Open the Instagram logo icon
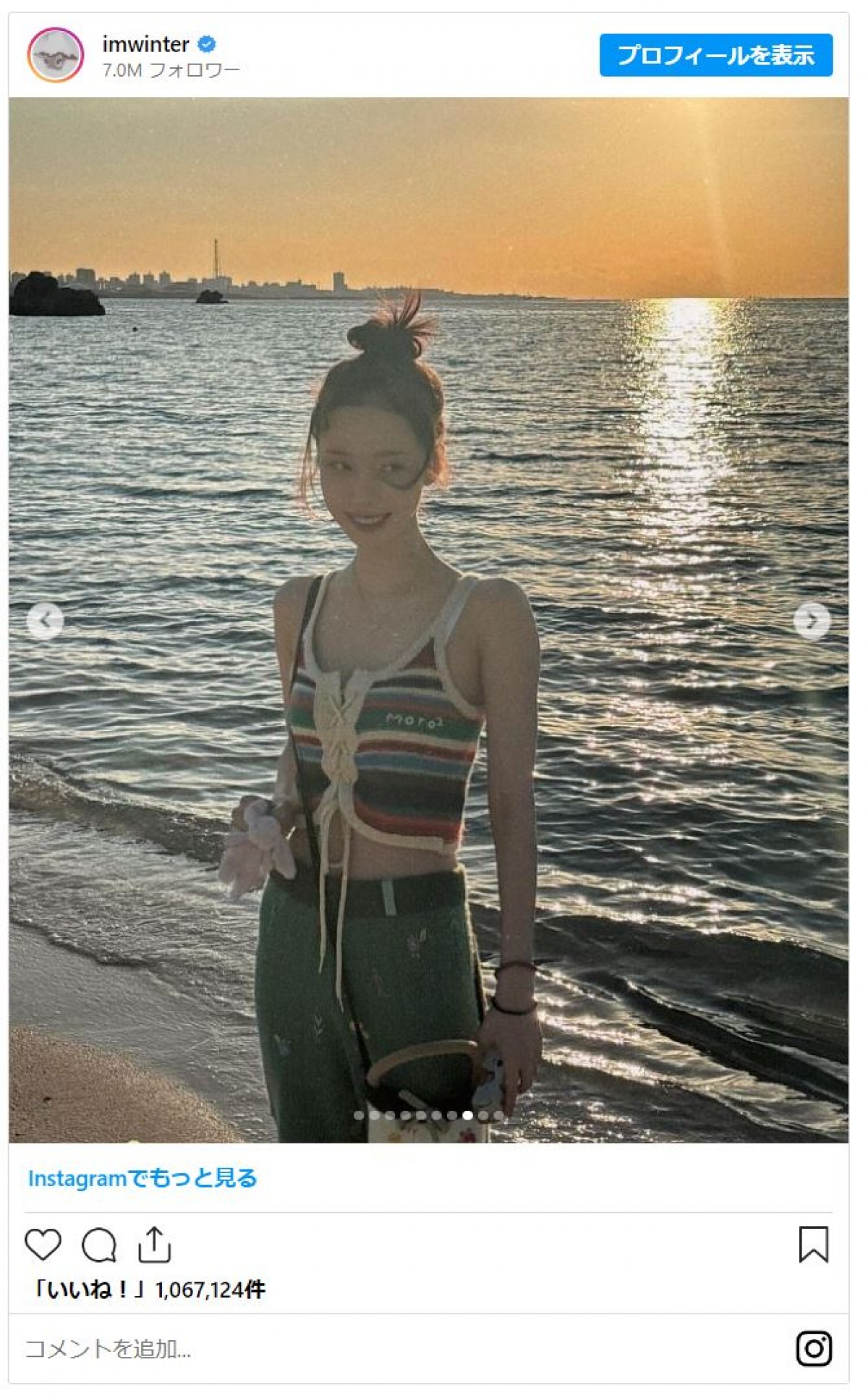This screenshot has height=1396, width=868. (x=813, y=1349)
